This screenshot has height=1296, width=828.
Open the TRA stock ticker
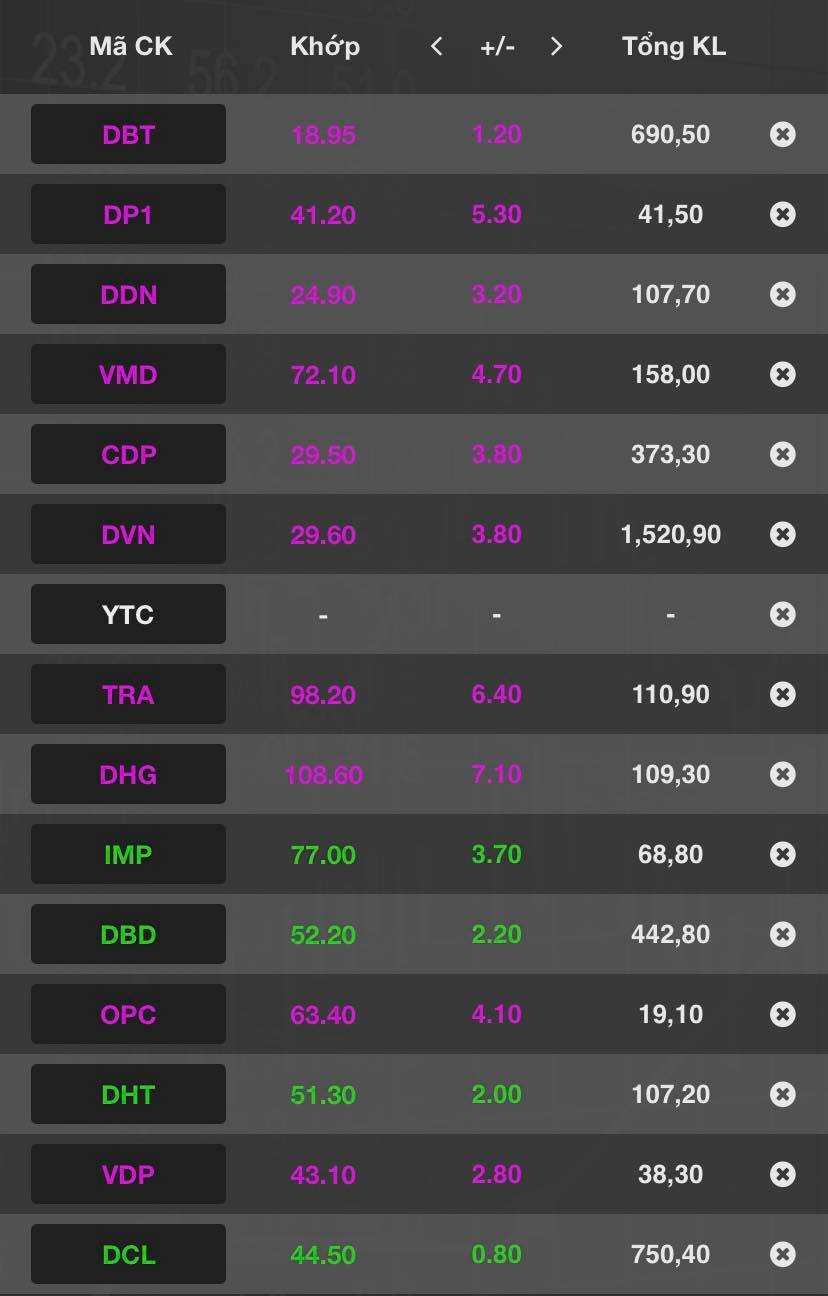128,694
